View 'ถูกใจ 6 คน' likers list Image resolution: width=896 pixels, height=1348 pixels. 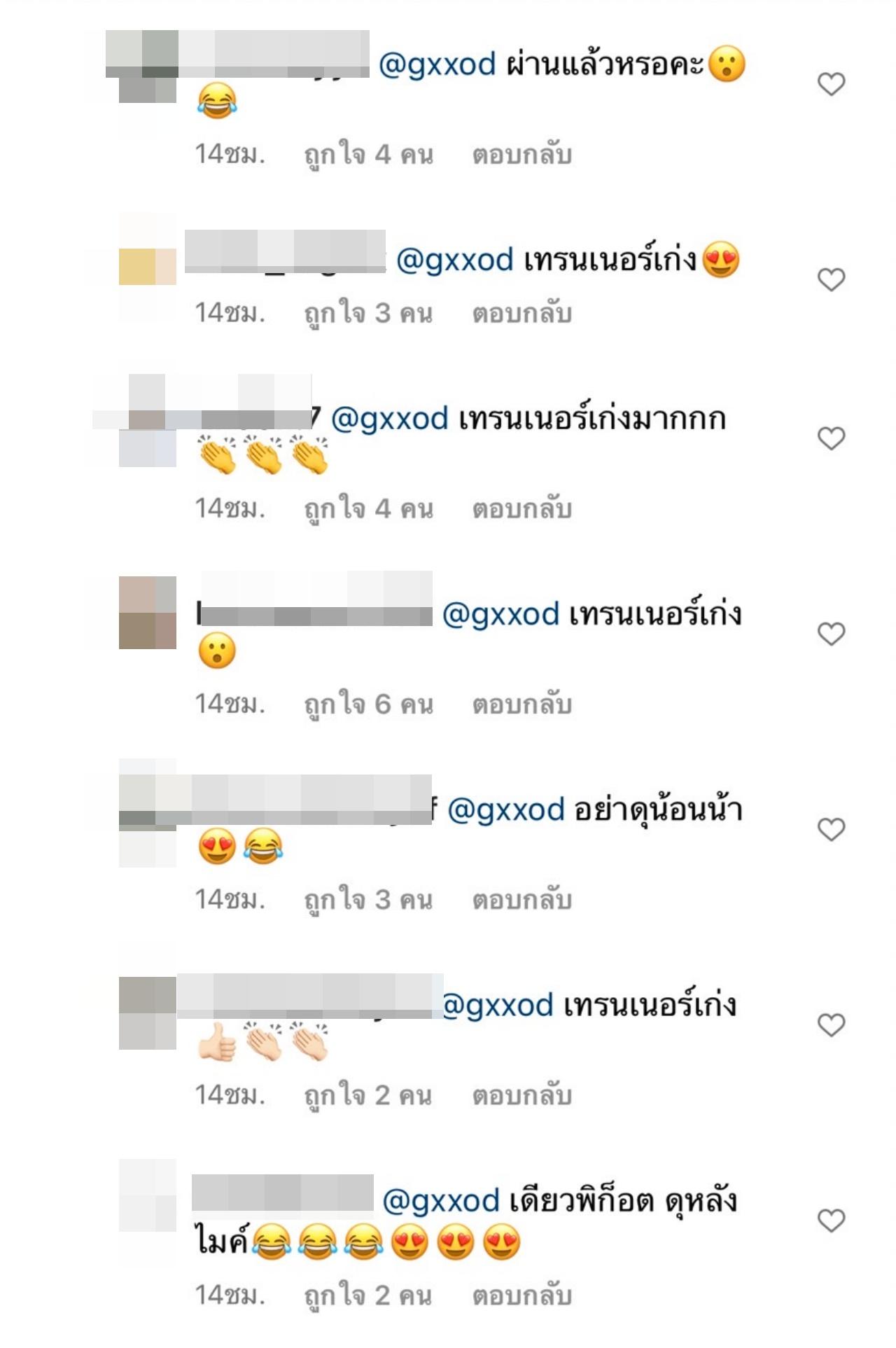coord(368,704)
